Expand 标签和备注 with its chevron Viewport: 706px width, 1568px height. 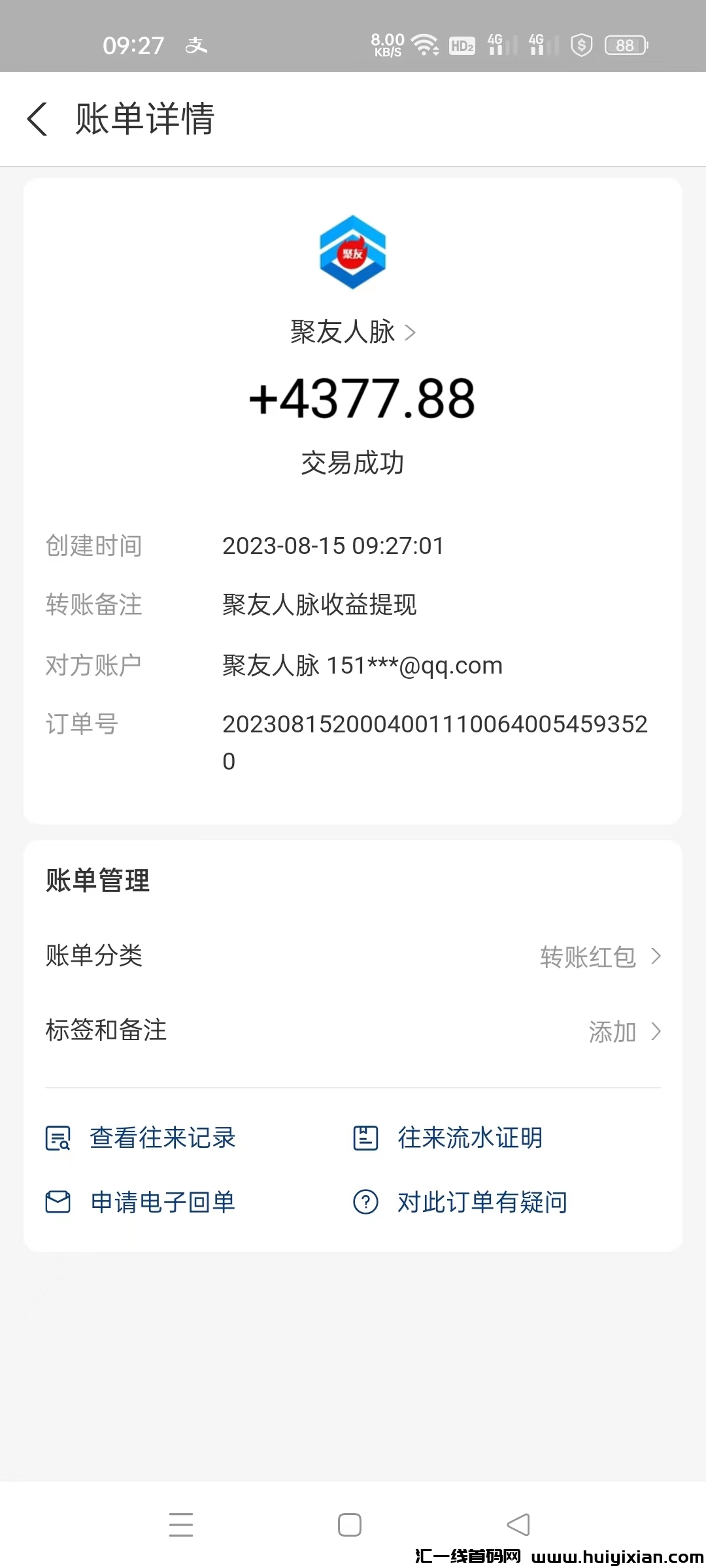tap(656, 1031)
